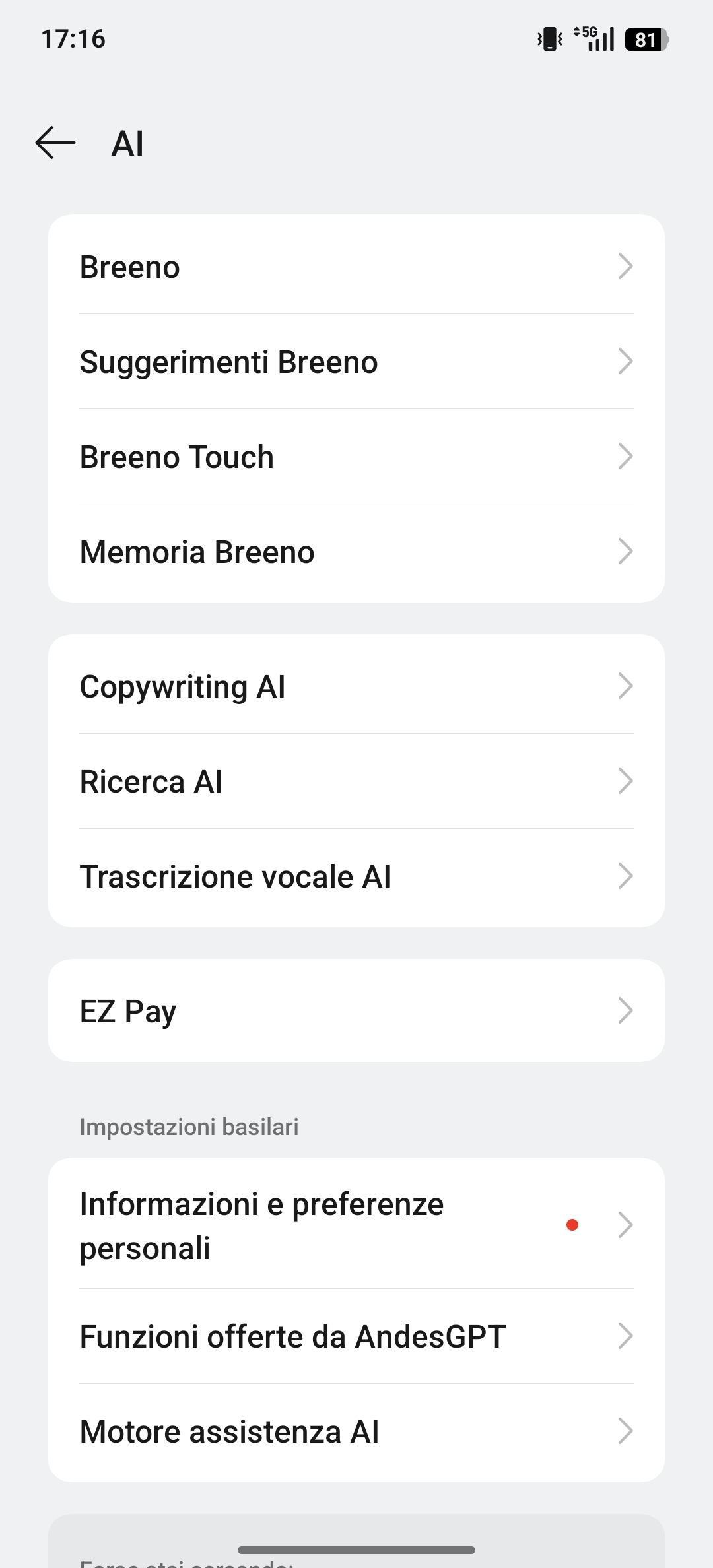Viewport: 713px width, 1568px height.
Task: Go back from the AI settings page
Action: (55, 143)
